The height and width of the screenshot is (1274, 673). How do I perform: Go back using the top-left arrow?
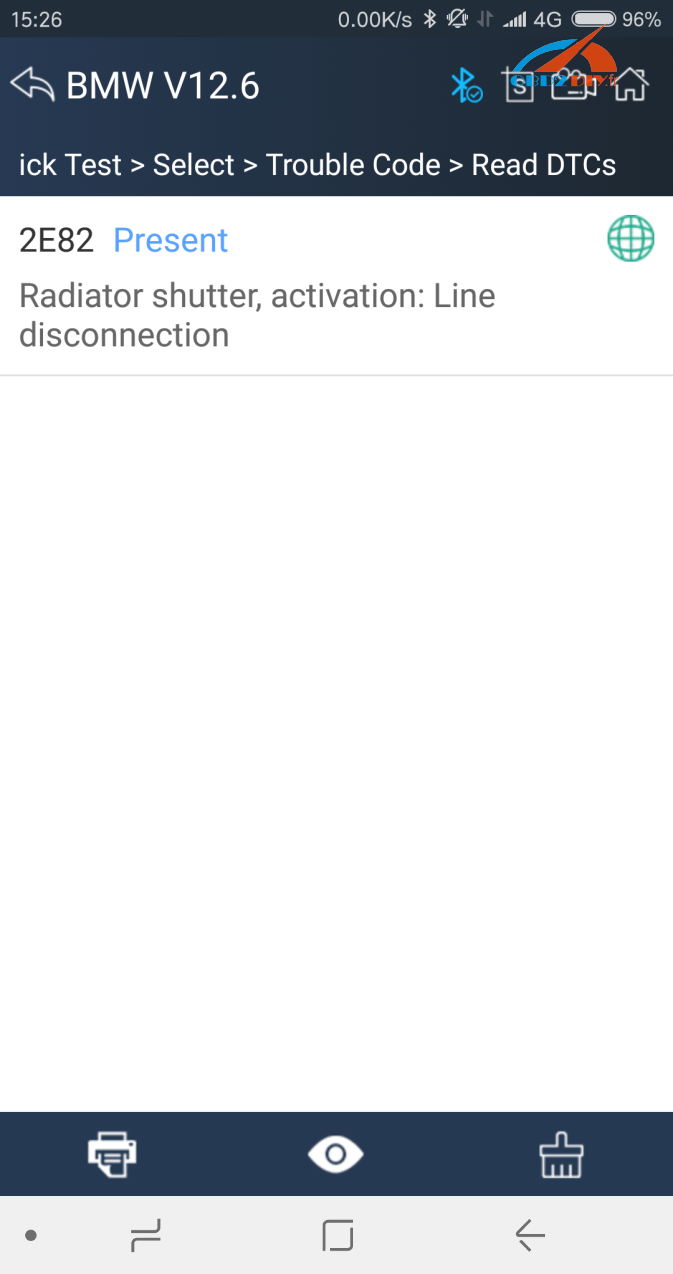pyautogui.click(x=32, y=85)
